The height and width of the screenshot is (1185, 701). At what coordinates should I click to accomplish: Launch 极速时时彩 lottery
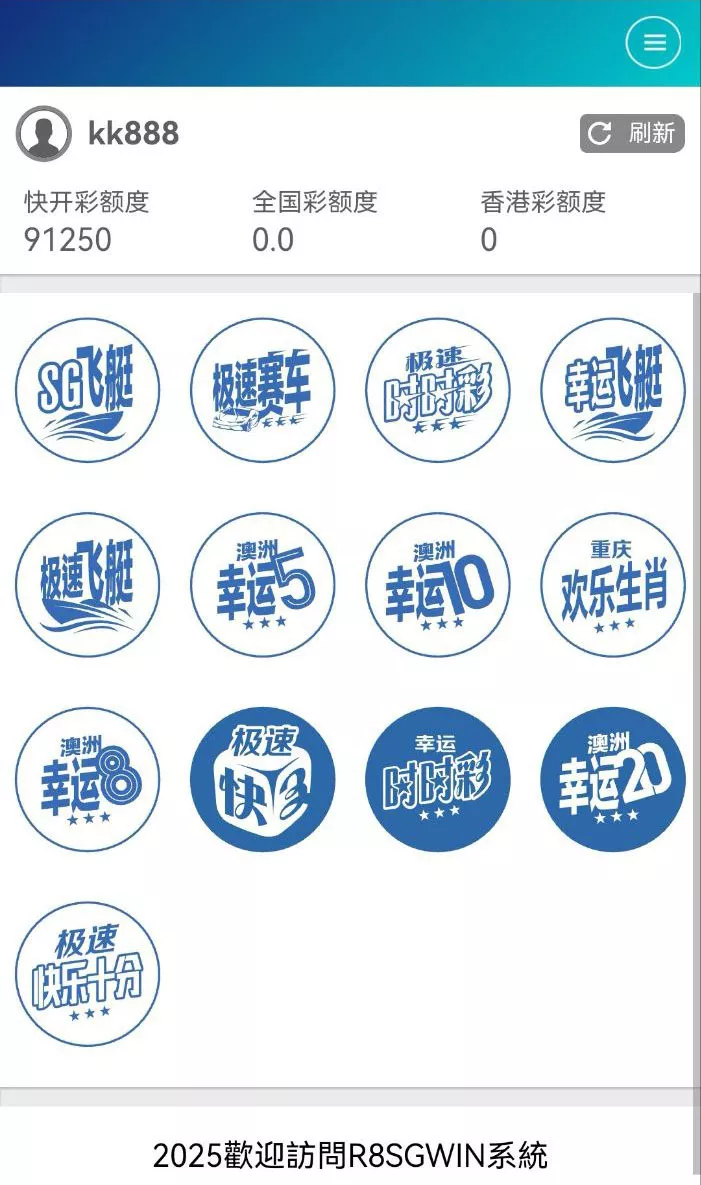tap(438, 390)
